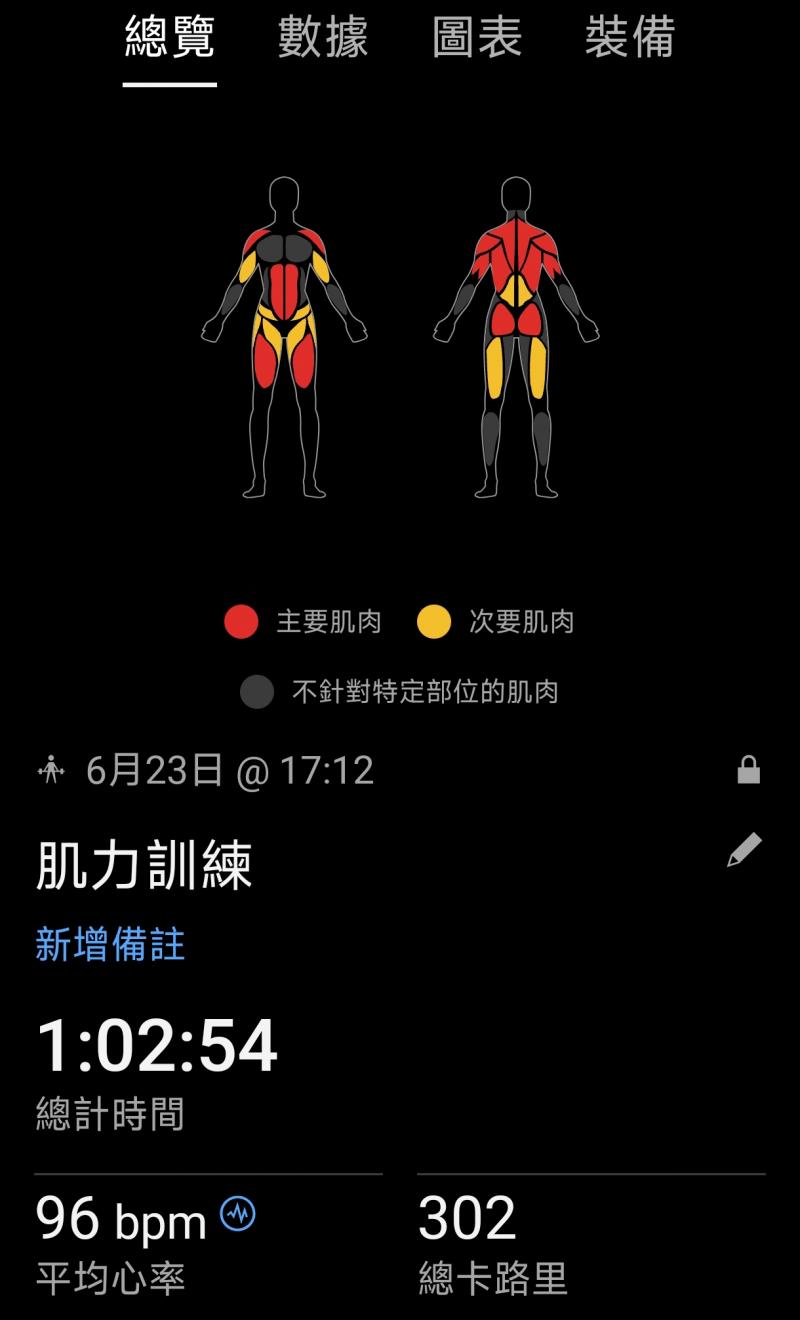The image size is (800, 1320).
Task: Open heart rate info icon beside 96 bpm
Action: pyautogui.click(x=238, y=1215)
